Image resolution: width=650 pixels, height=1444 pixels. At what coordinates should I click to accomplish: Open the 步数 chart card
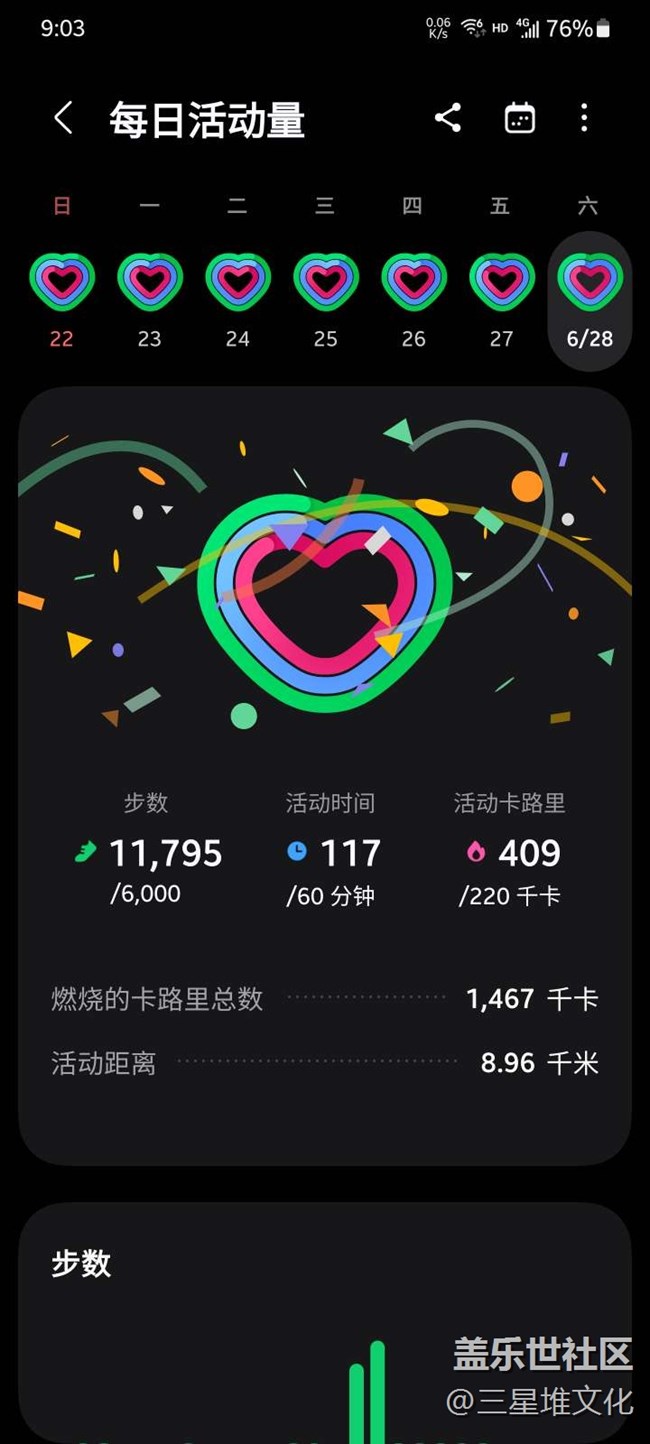click(325, 1323)
